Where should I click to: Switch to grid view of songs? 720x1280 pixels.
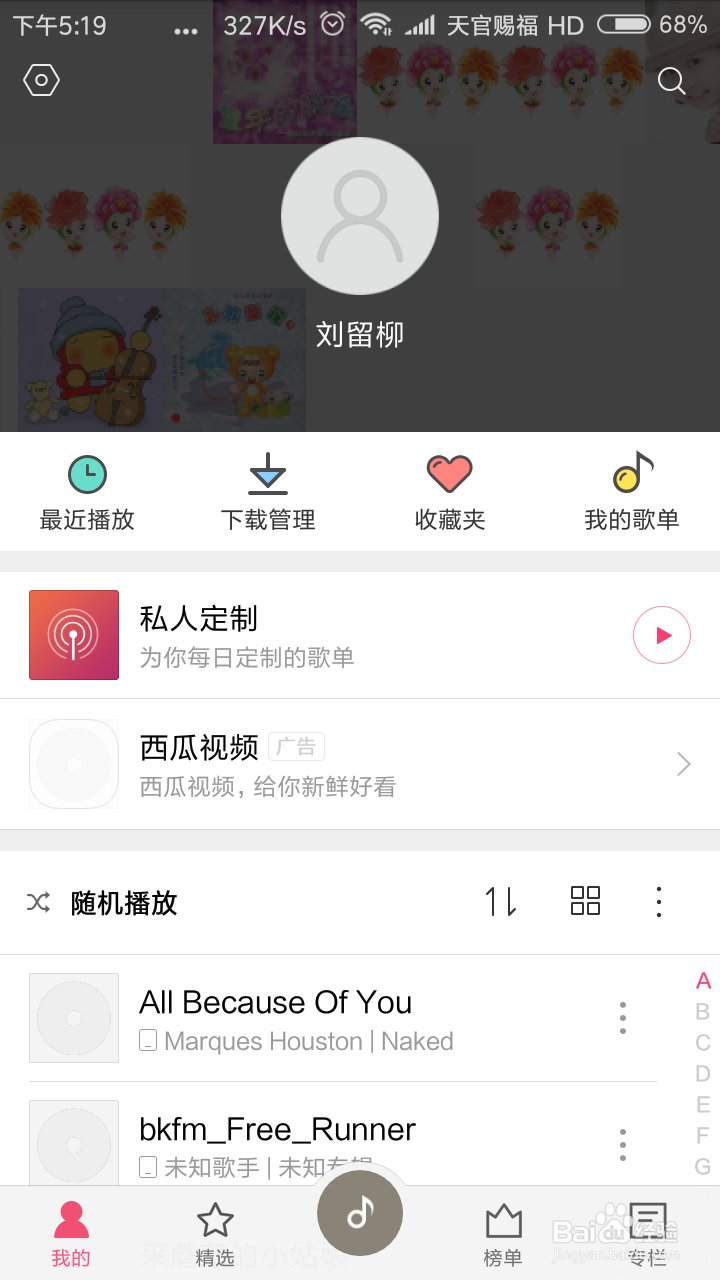point(585,901)
